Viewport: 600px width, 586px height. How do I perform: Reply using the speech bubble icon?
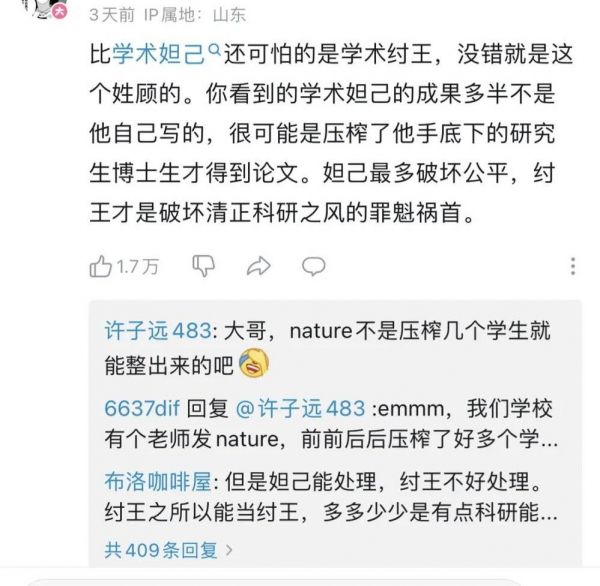tap(314, 266)
